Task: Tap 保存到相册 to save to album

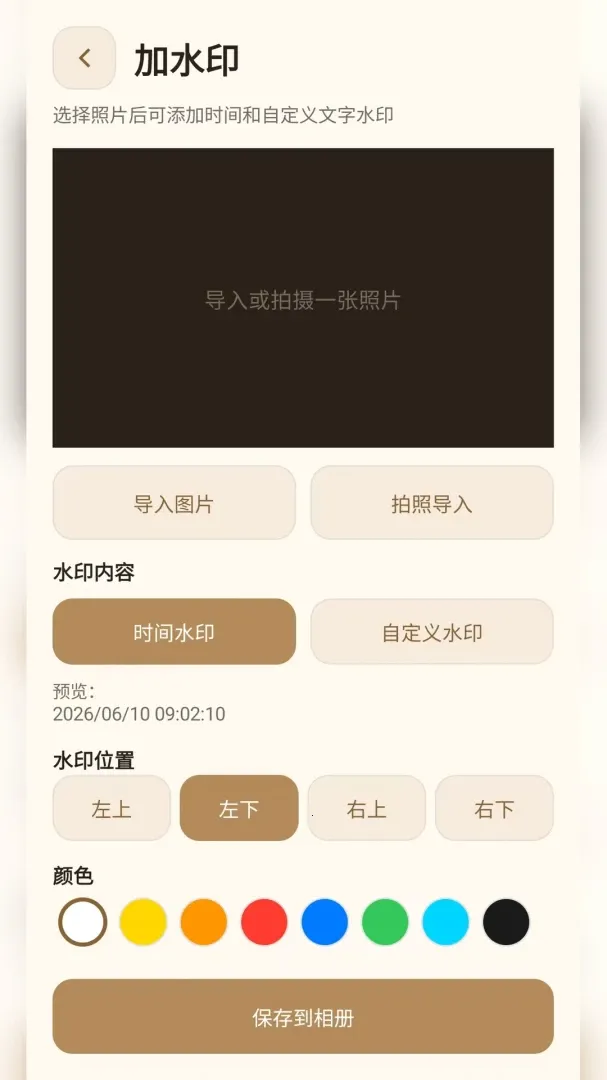Action: tap(303, 1017)
